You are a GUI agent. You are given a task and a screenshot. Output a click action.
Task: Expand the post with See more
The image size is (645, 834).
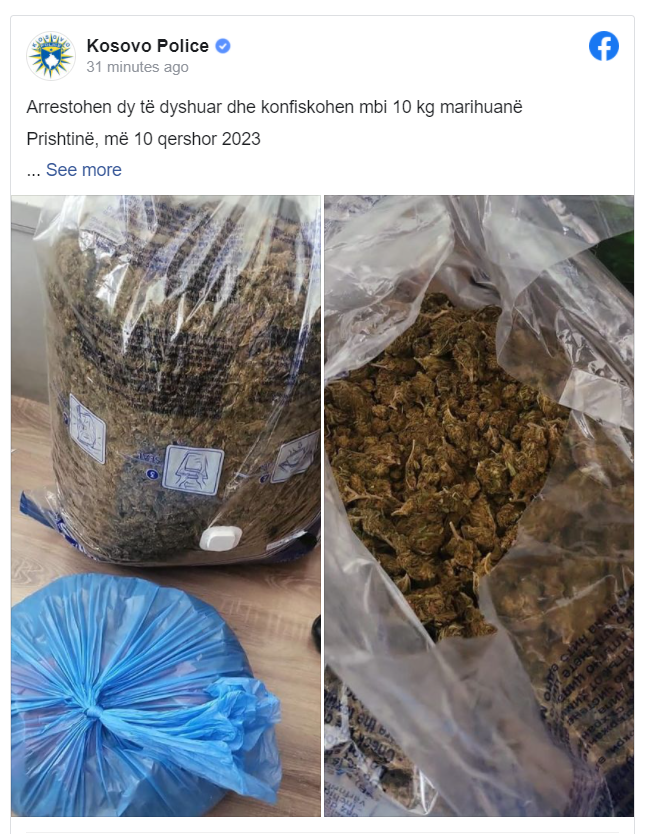83,170
